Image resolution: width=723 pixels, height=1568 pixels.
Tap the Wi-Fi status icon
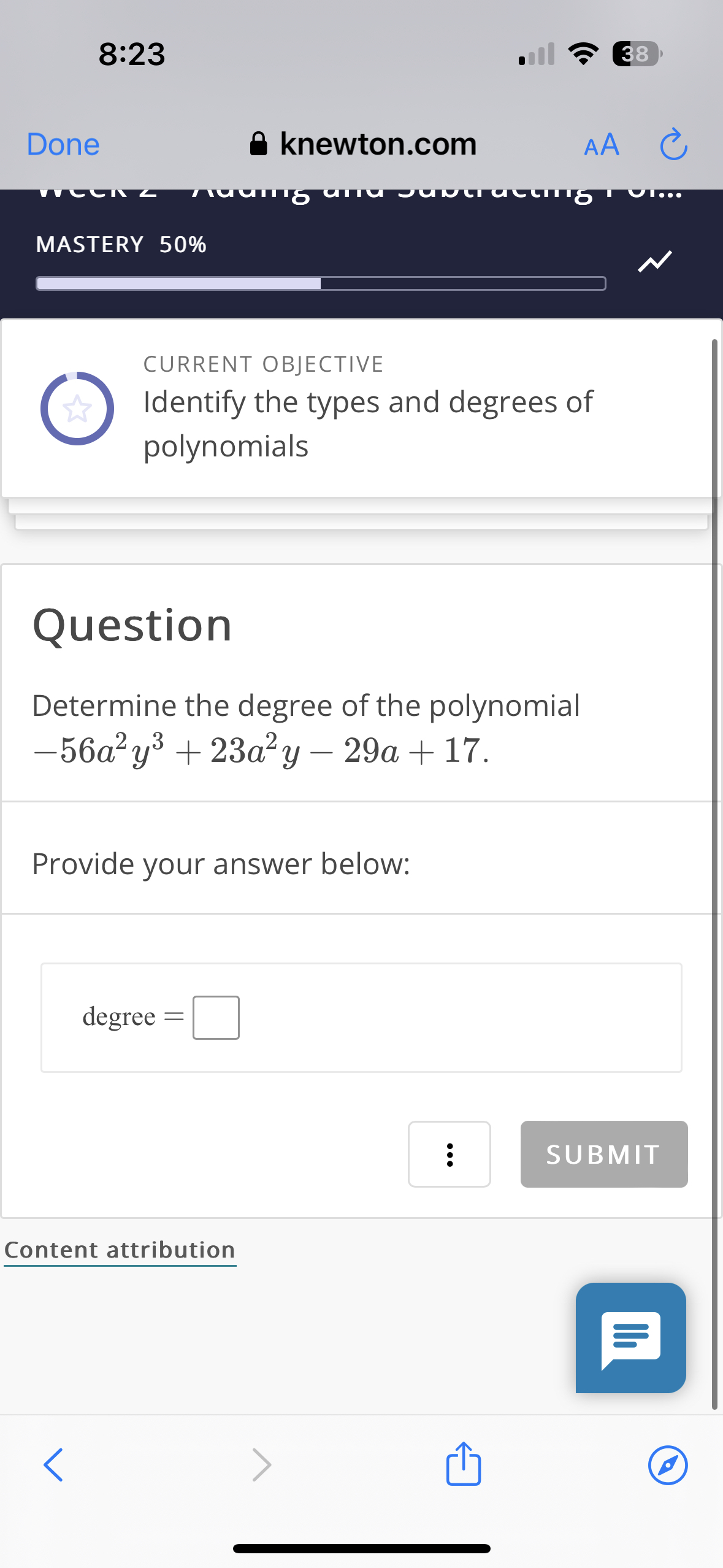(584, 55)
